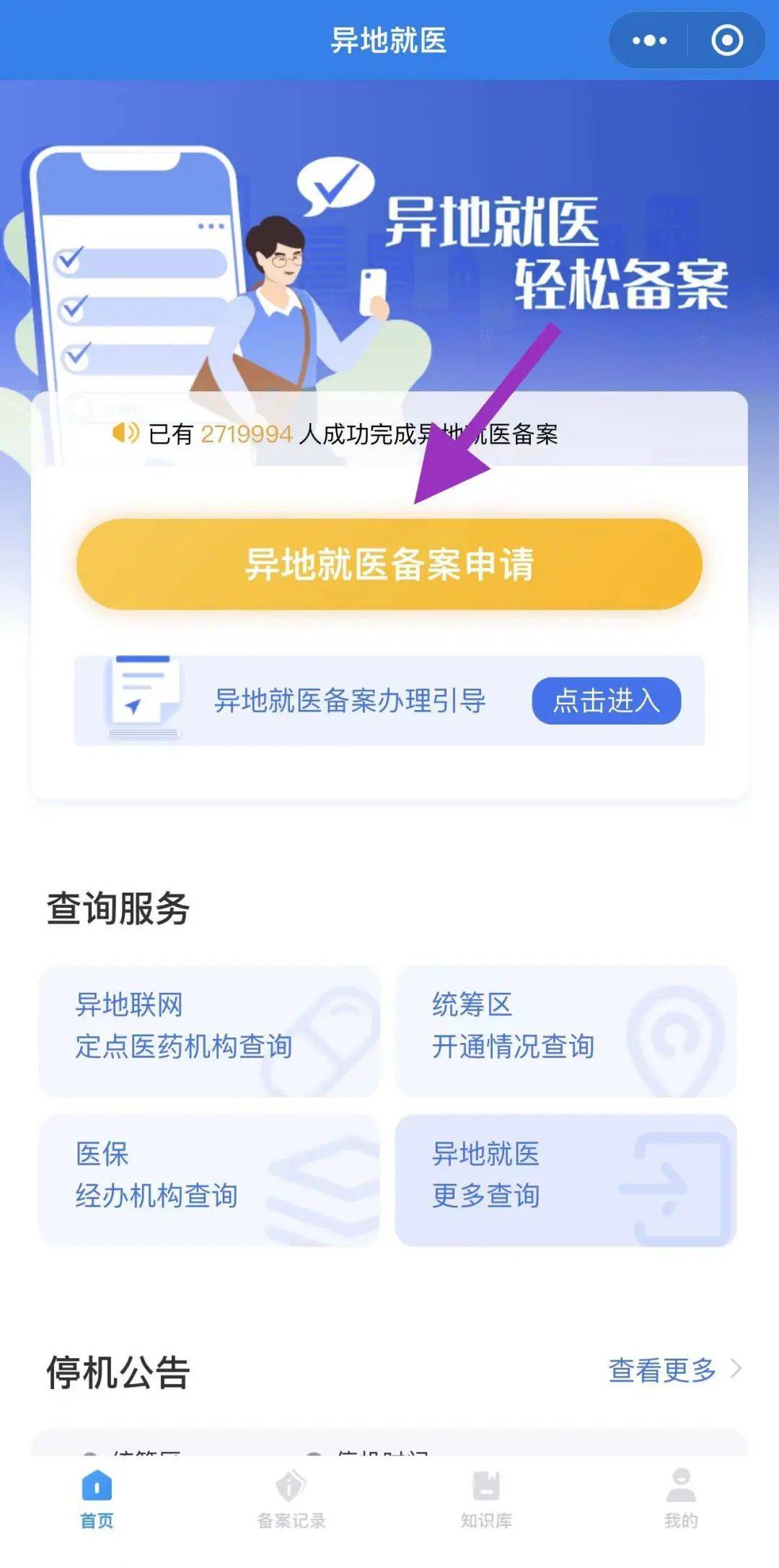The image size is (779, 1568).
Task: Click the 医保经办机构查询 card
Action: point(211,1176)
